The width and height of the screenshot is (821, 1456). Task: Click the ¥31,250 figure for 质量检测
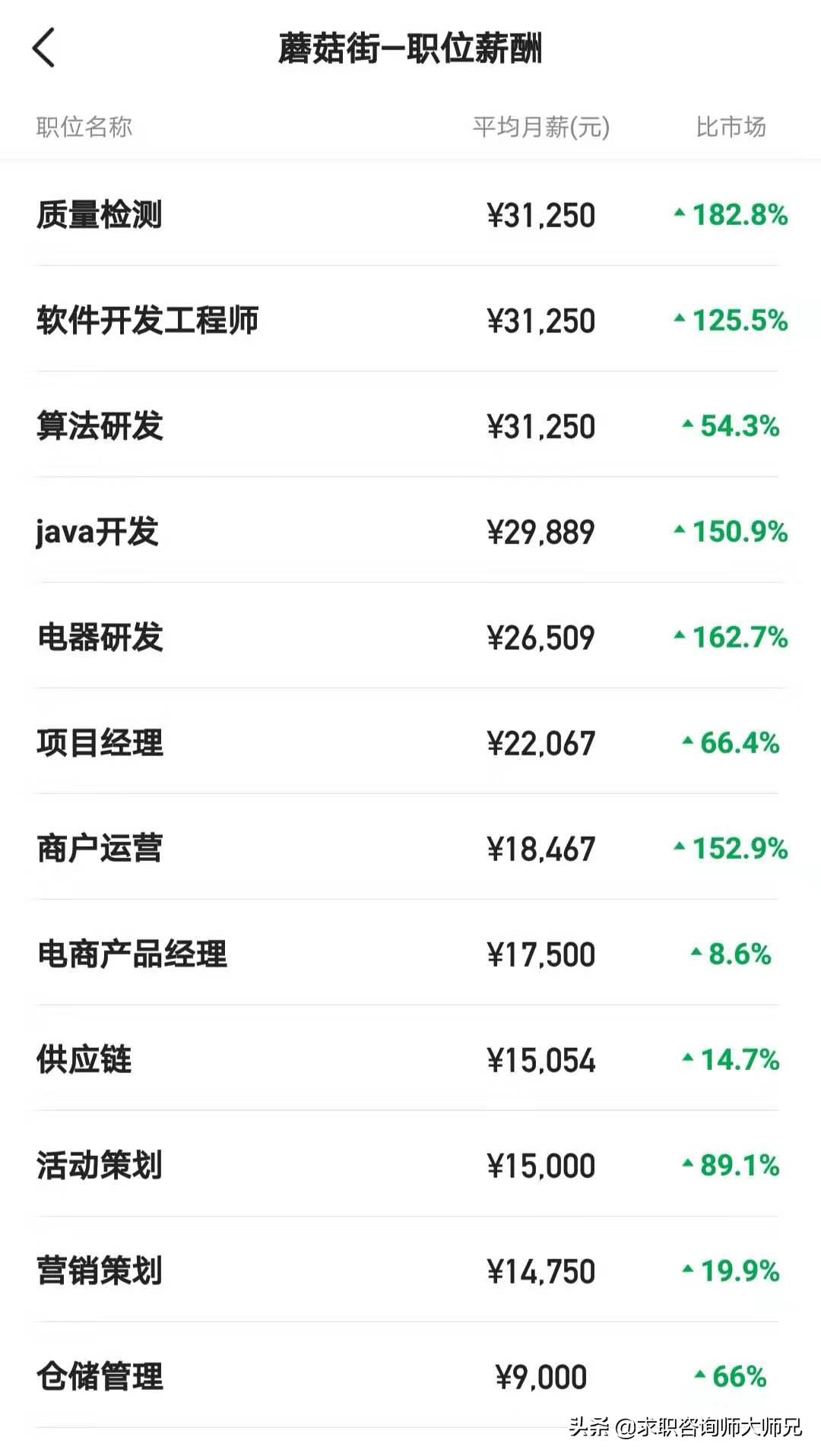tap(541, 215)
